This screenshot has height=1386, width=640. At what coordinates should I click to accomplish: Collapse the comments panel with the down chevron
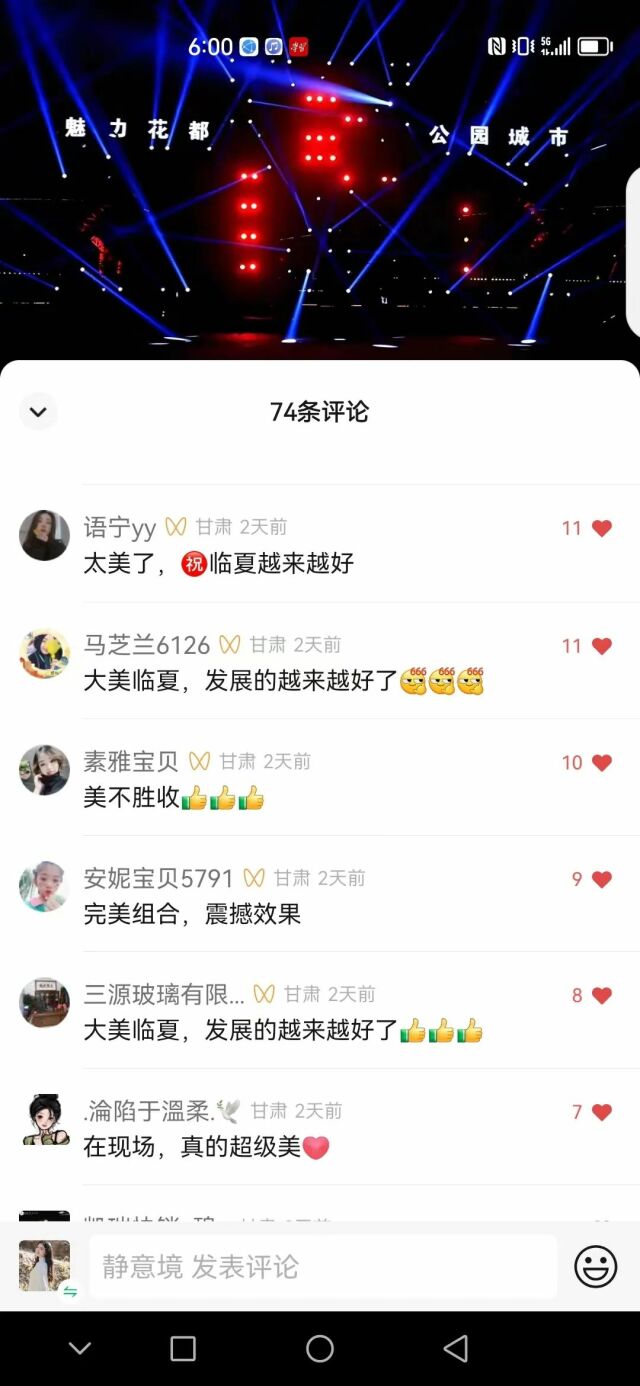pos(38,411)
